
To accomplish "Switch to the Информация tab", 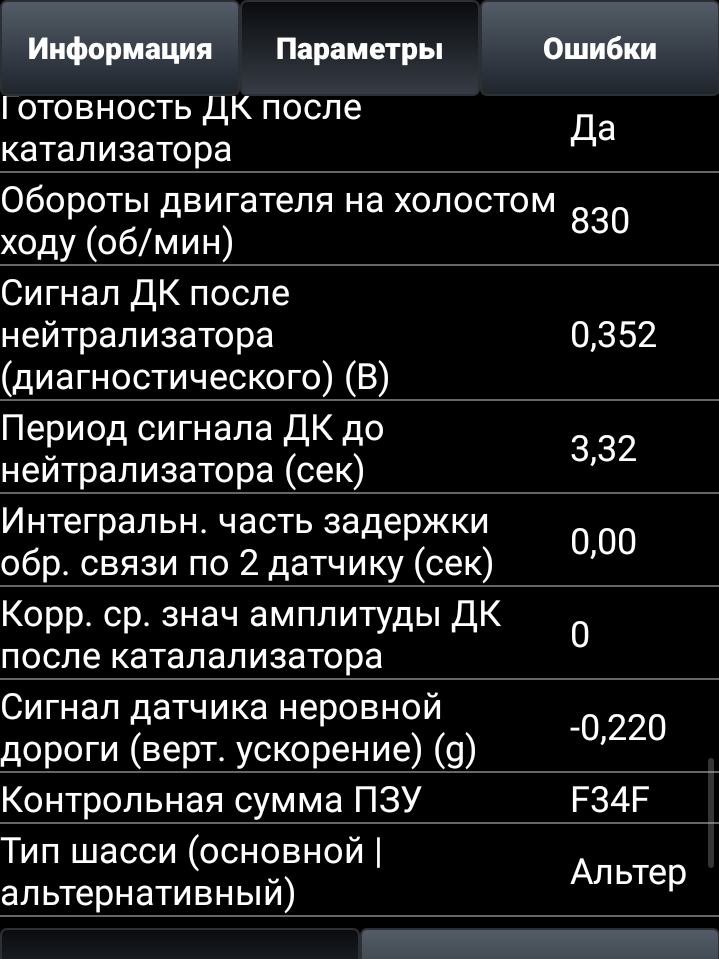I will (119, 49).
